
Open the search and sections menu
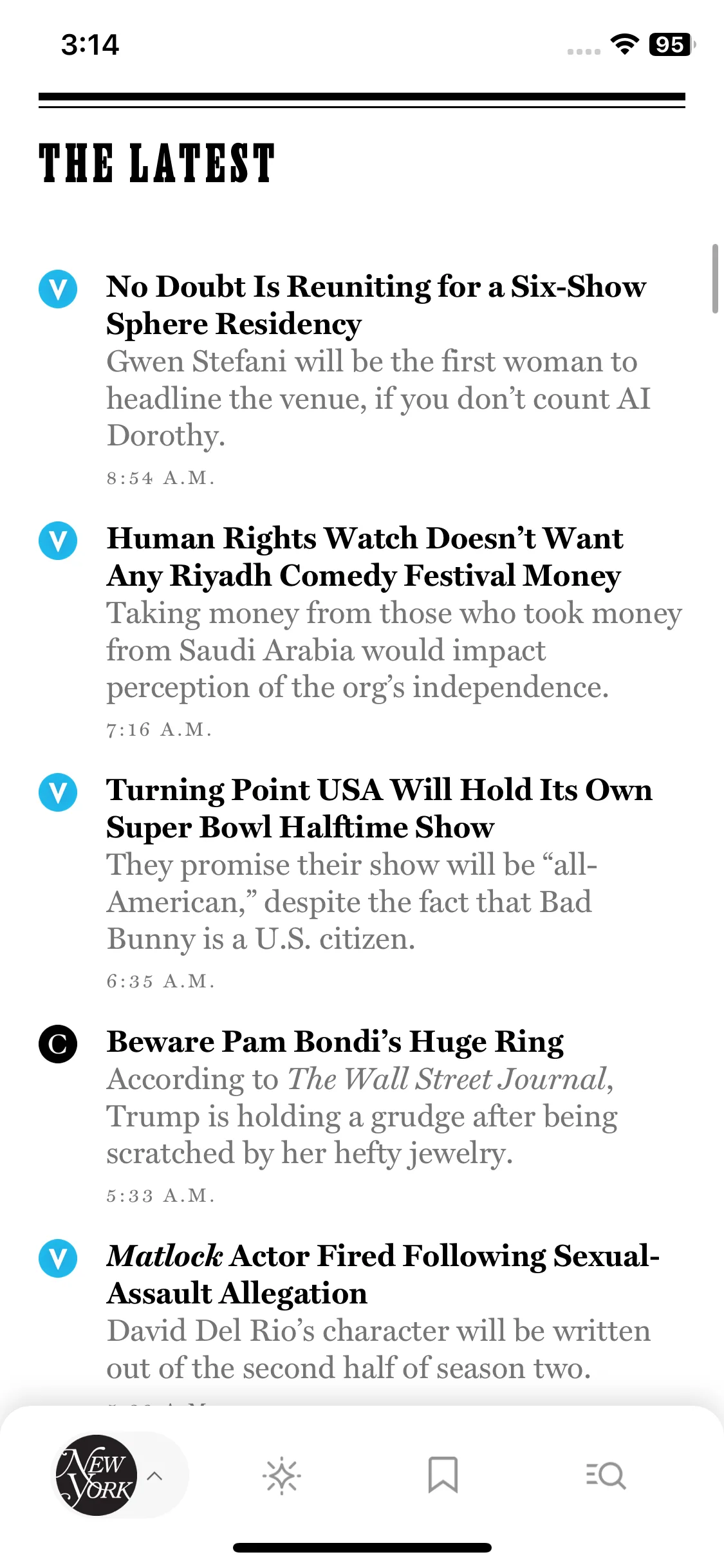click(x=606, y=1475)
